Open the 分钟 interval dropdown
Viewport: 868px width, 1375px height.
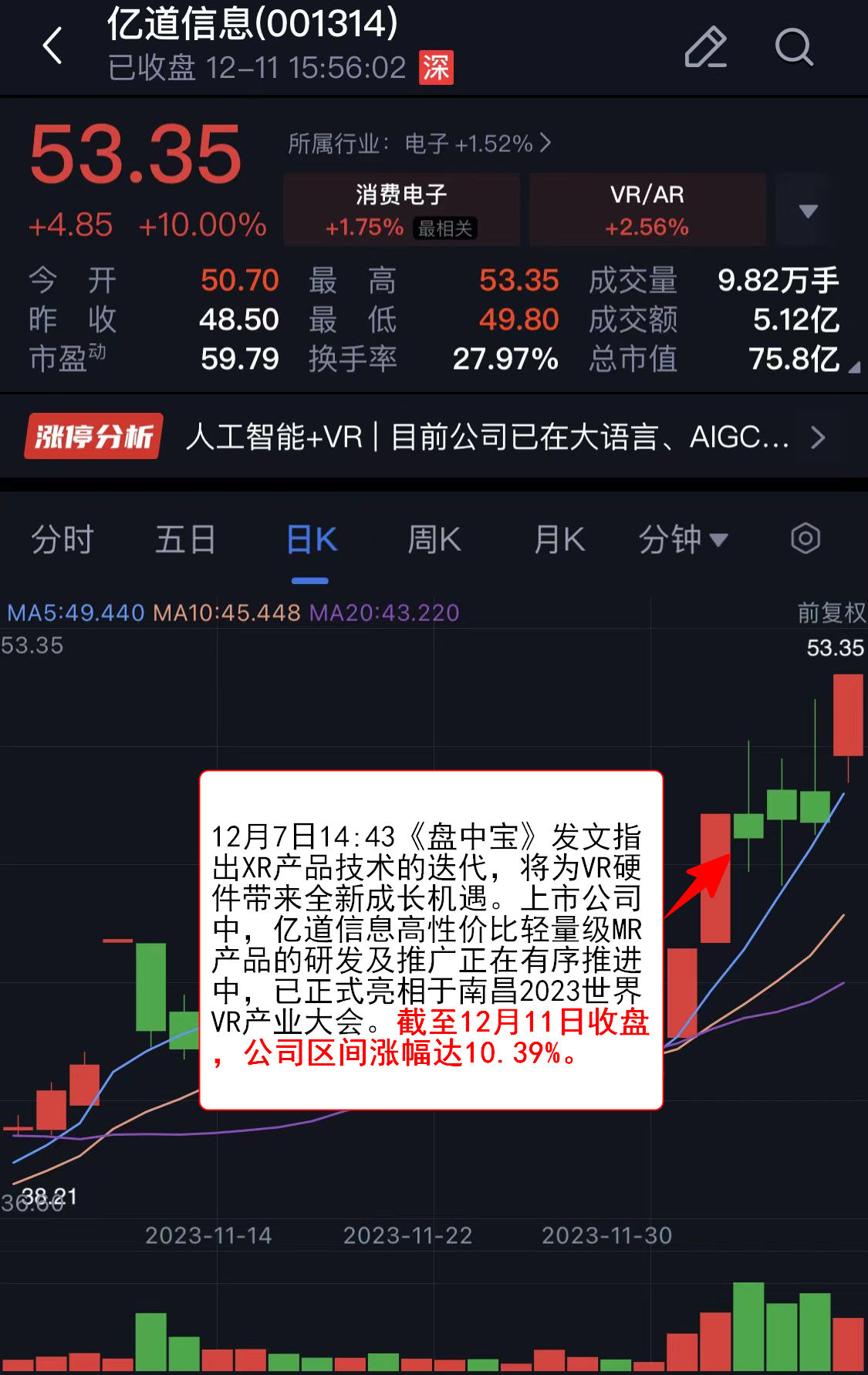tap(682, 539)
